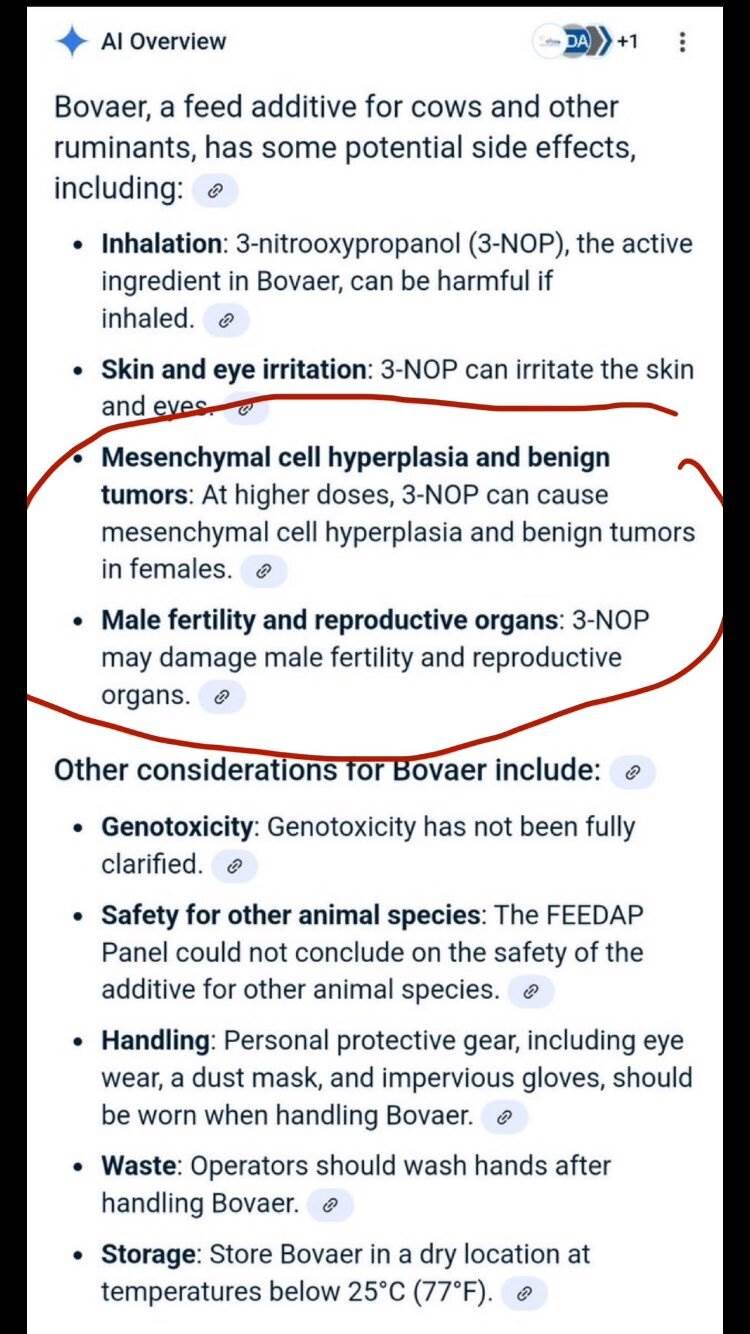Open the source link for benign tumors item
Viewport: 750px width, 1334px height.
[x=264, y=571]
